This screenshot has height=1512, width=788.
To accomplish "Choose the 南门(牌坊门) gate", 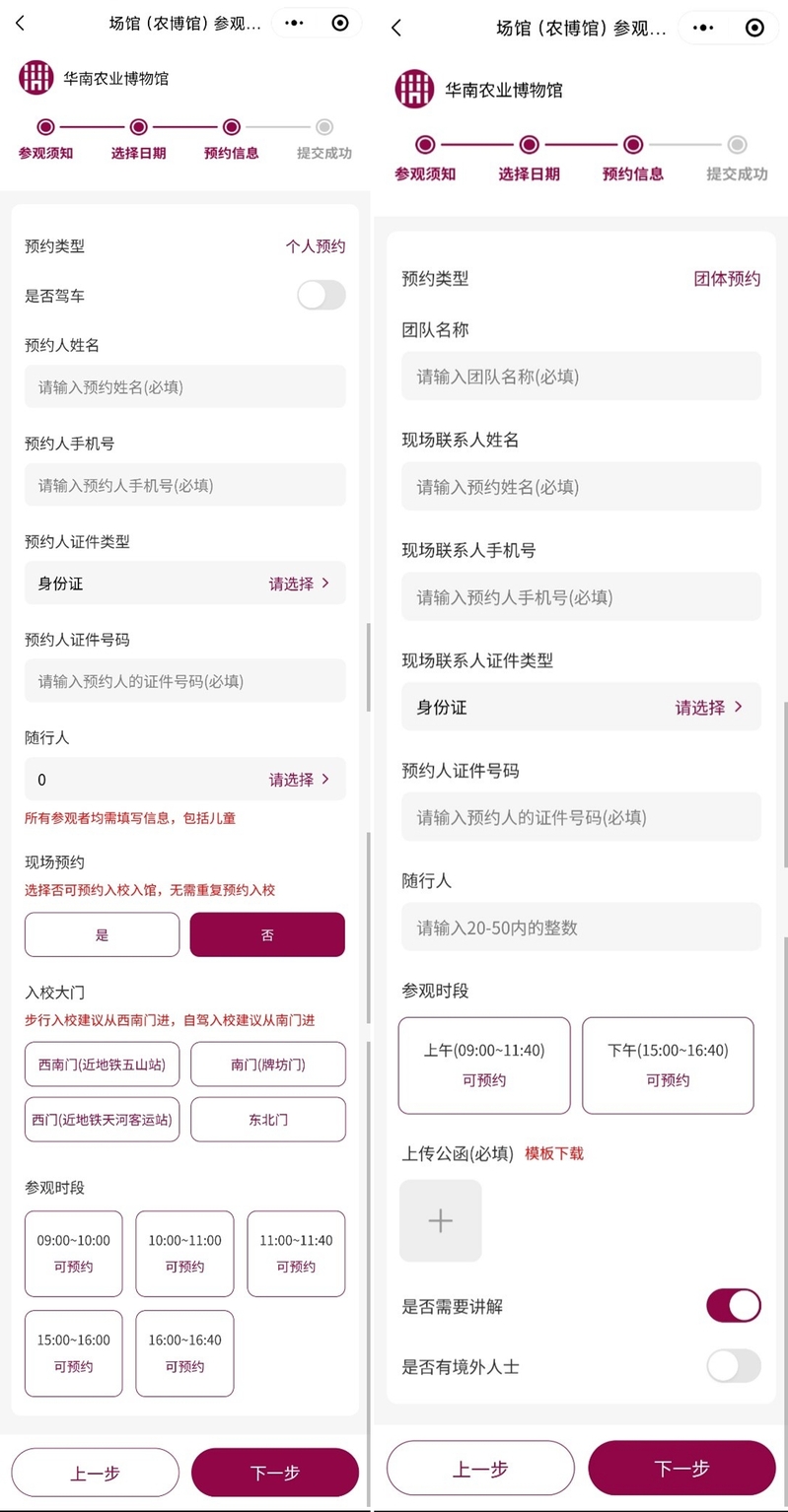I will (267, 1065).
